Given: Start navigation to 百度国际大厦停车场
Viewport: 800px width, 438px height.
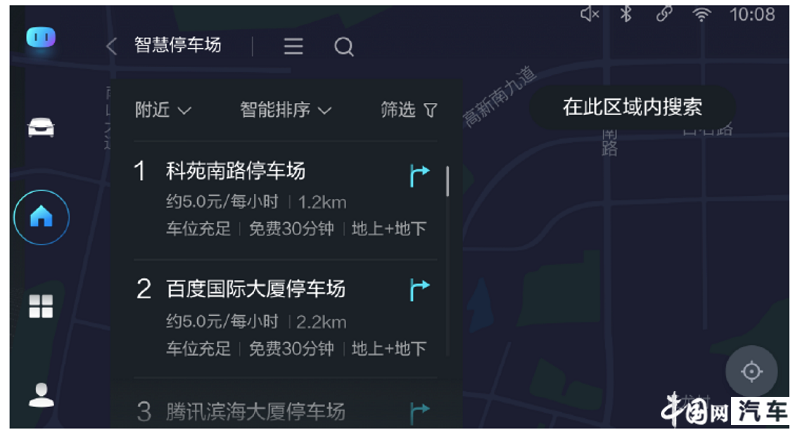Looking at the screenshot, I should 419,291.
